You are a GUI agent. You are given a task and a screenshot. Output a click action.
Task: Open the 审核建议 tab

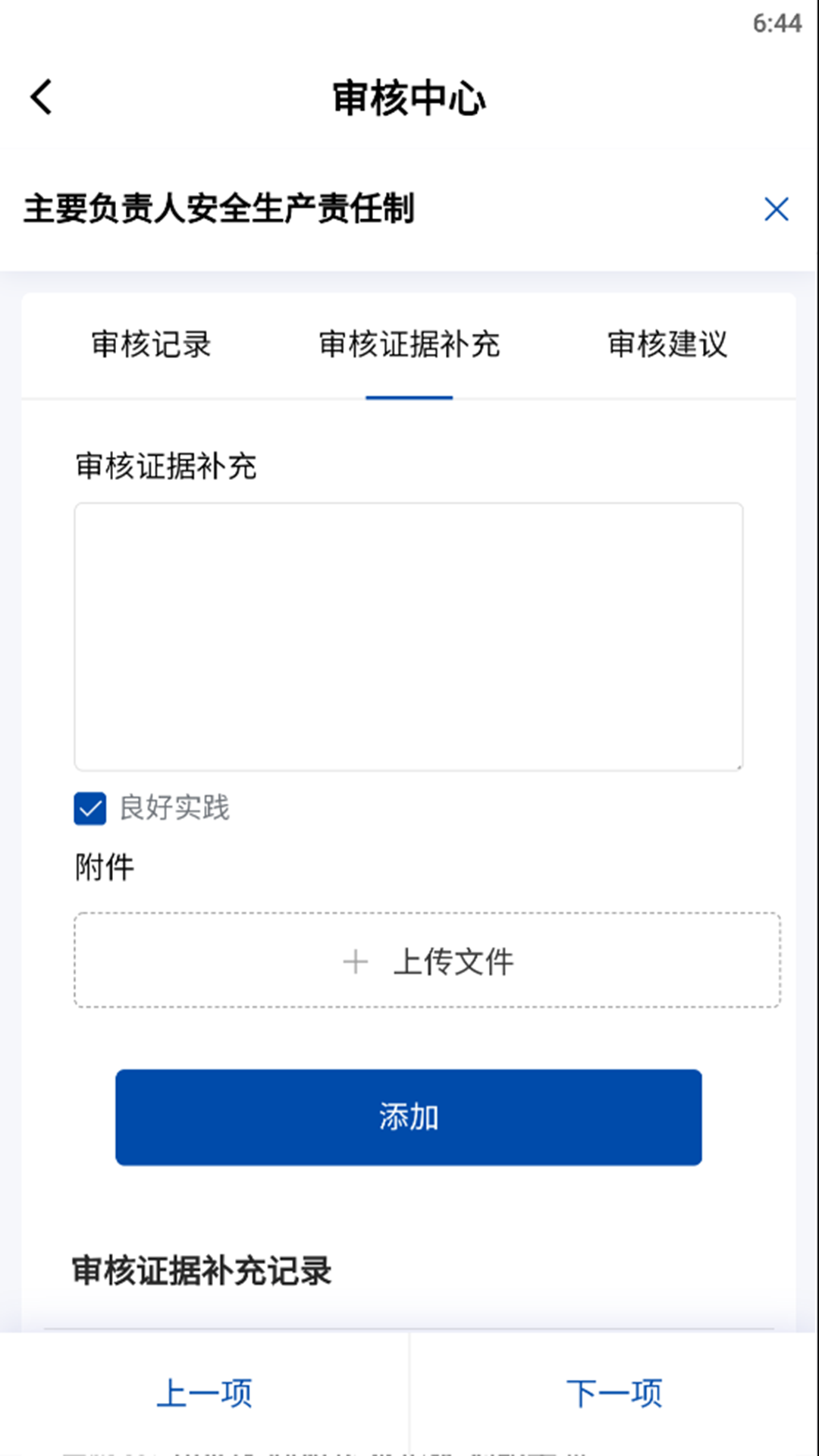coord(667,346)
